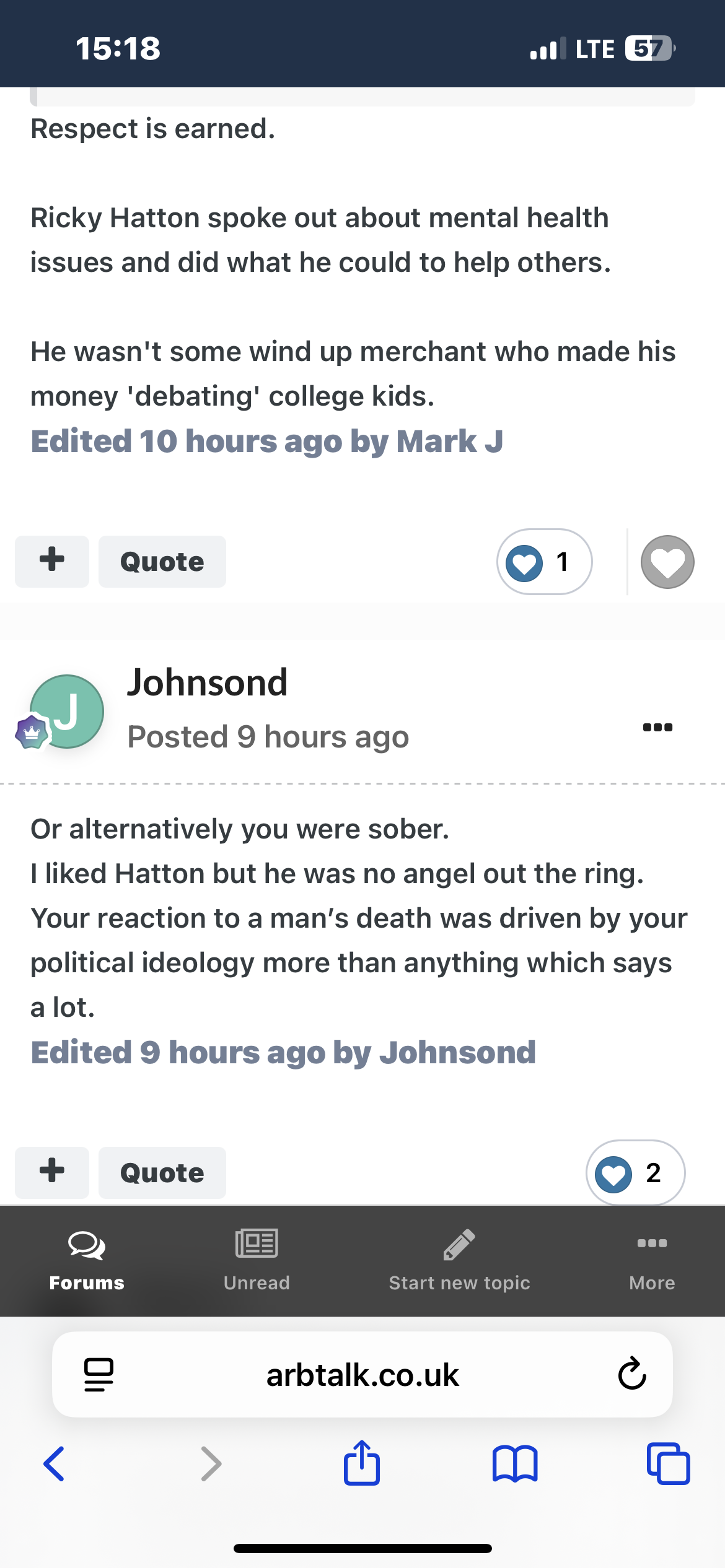Open the options menu on Johnsond's post
This screenshot has width=725, height=1568.
coord(657,727)
